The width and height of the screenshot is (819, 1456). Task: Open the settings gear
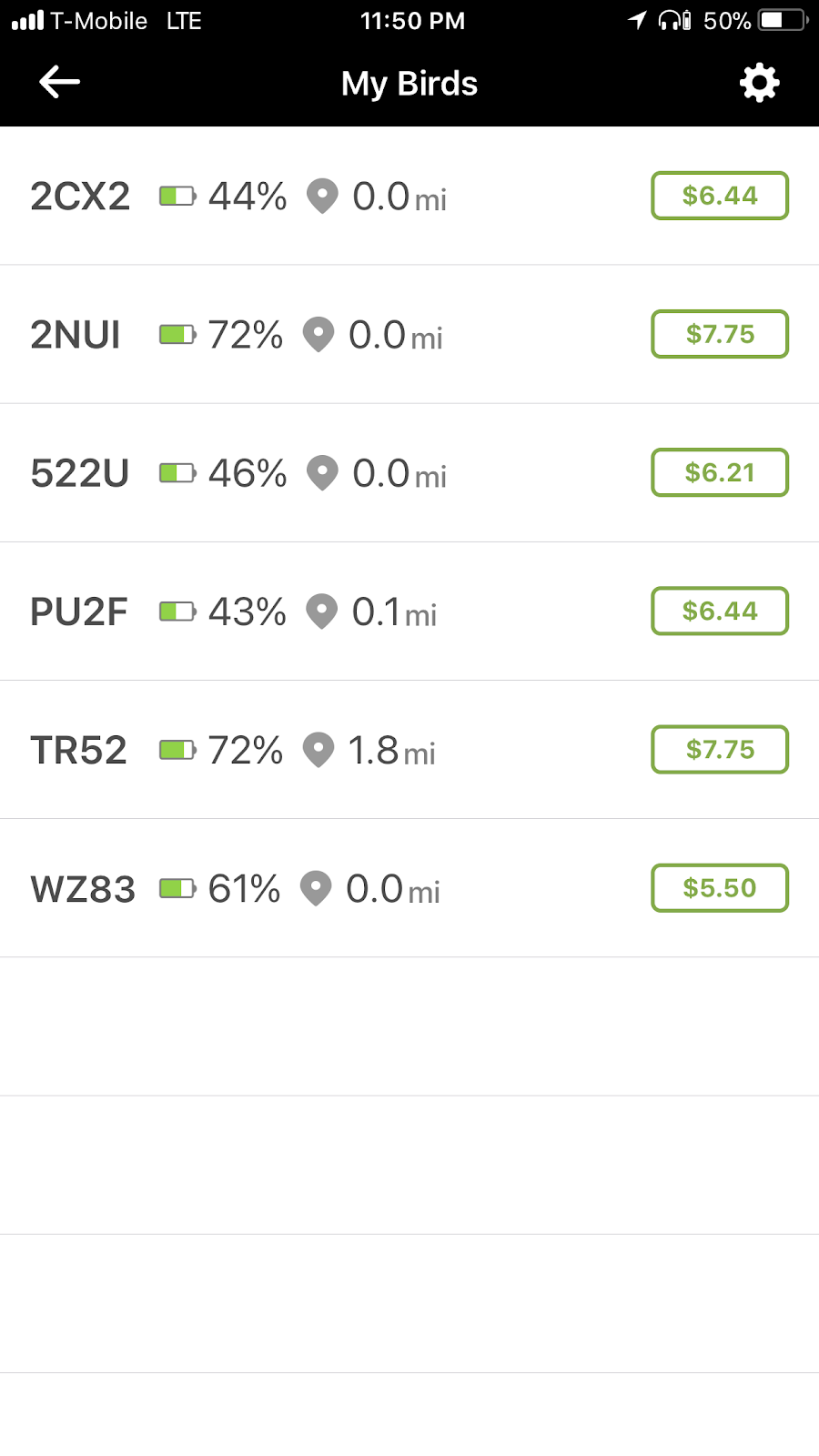tap(759, 83)
